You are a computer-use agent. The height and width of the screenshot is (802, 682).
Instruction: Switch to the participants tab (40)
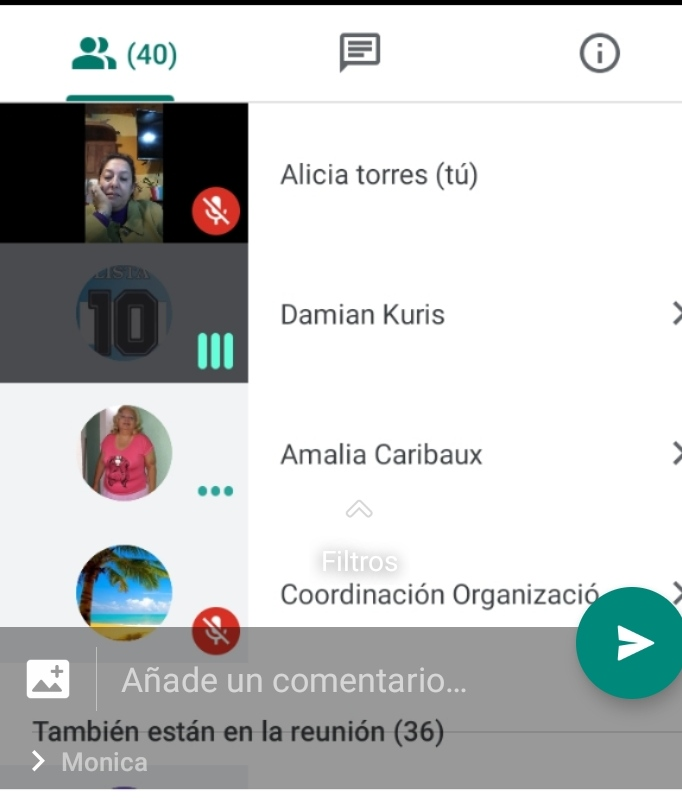coord(121,54)
